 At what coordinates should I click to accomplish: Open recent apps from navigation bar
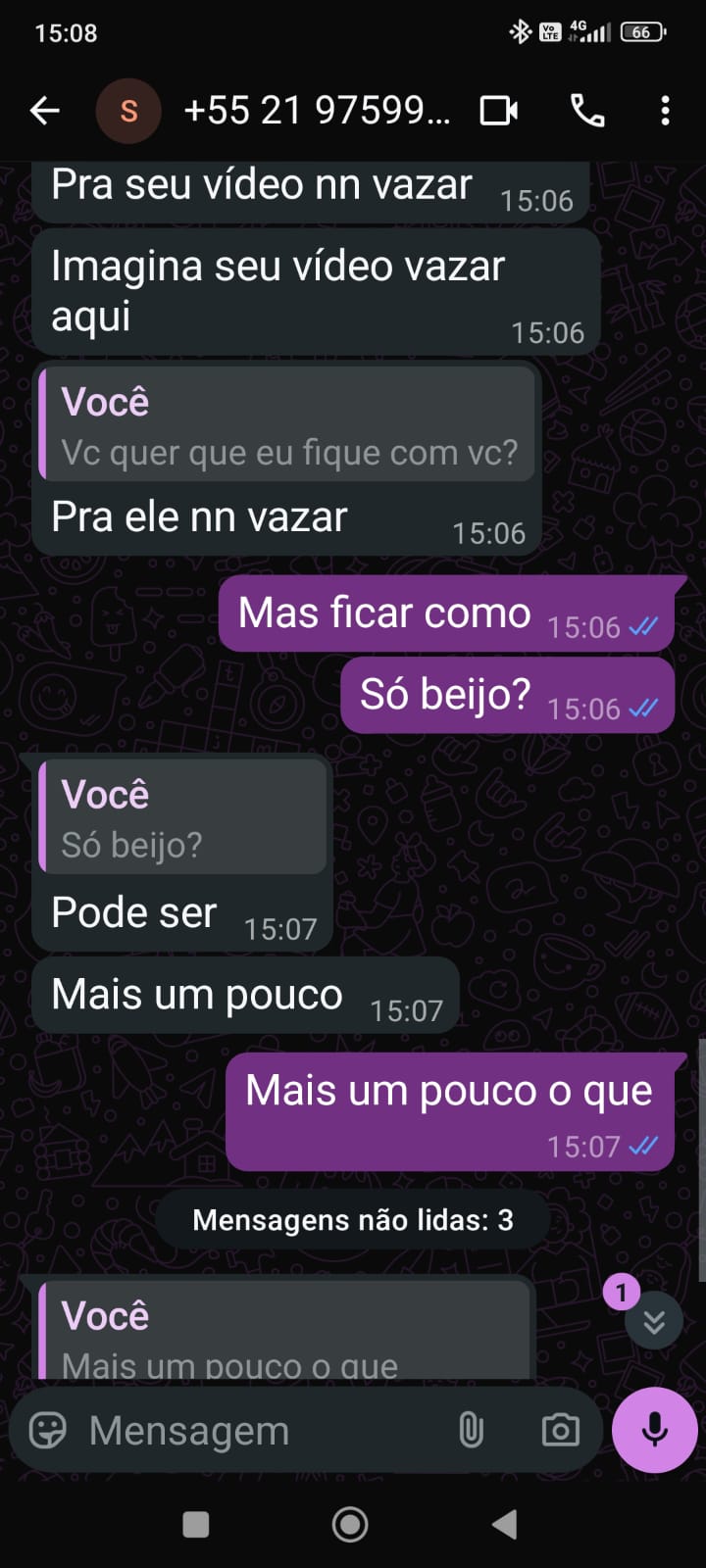pyautogui.click(x=196, y=1524)
